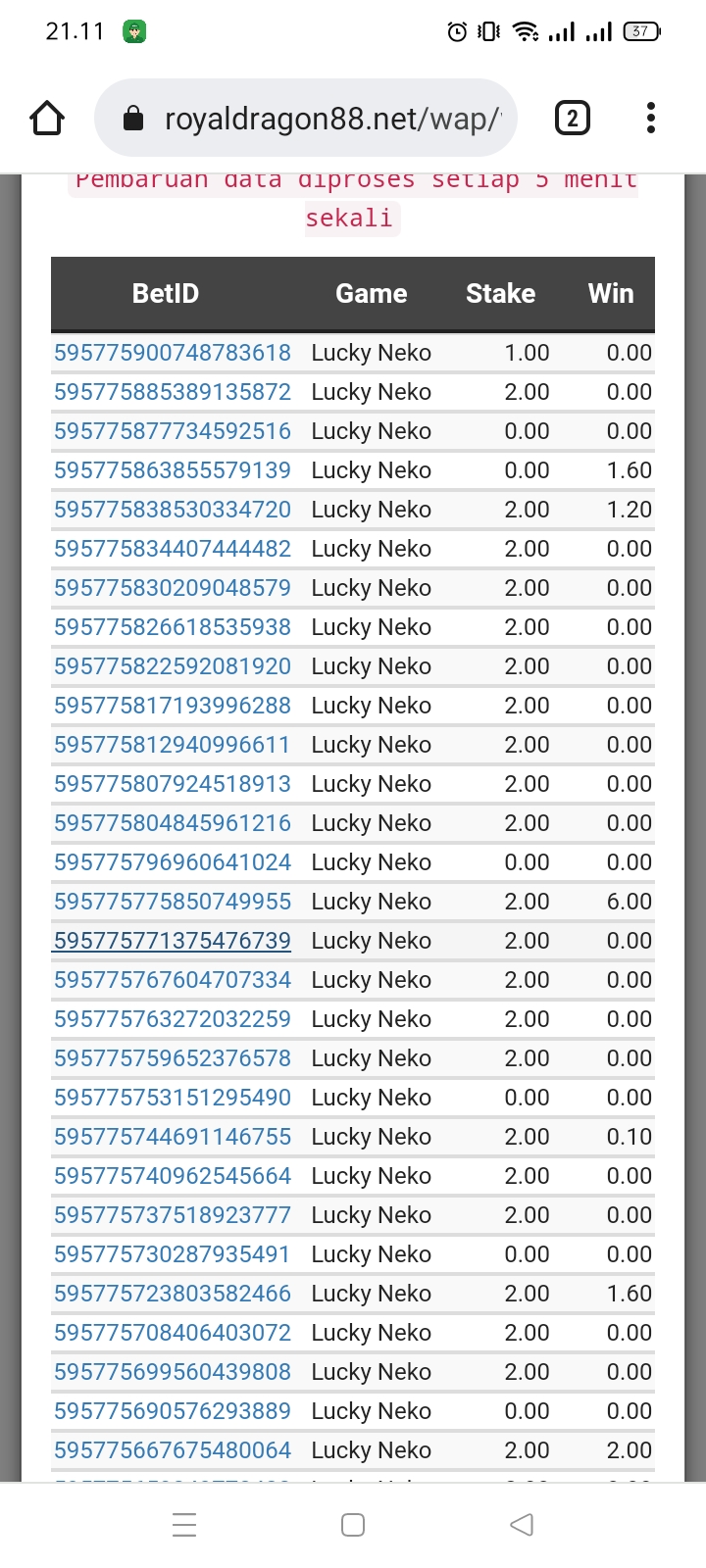Open the browser home page
The height and width of the screenshot is (1568, 706).
pyautogui.click(x=47, y=119)
